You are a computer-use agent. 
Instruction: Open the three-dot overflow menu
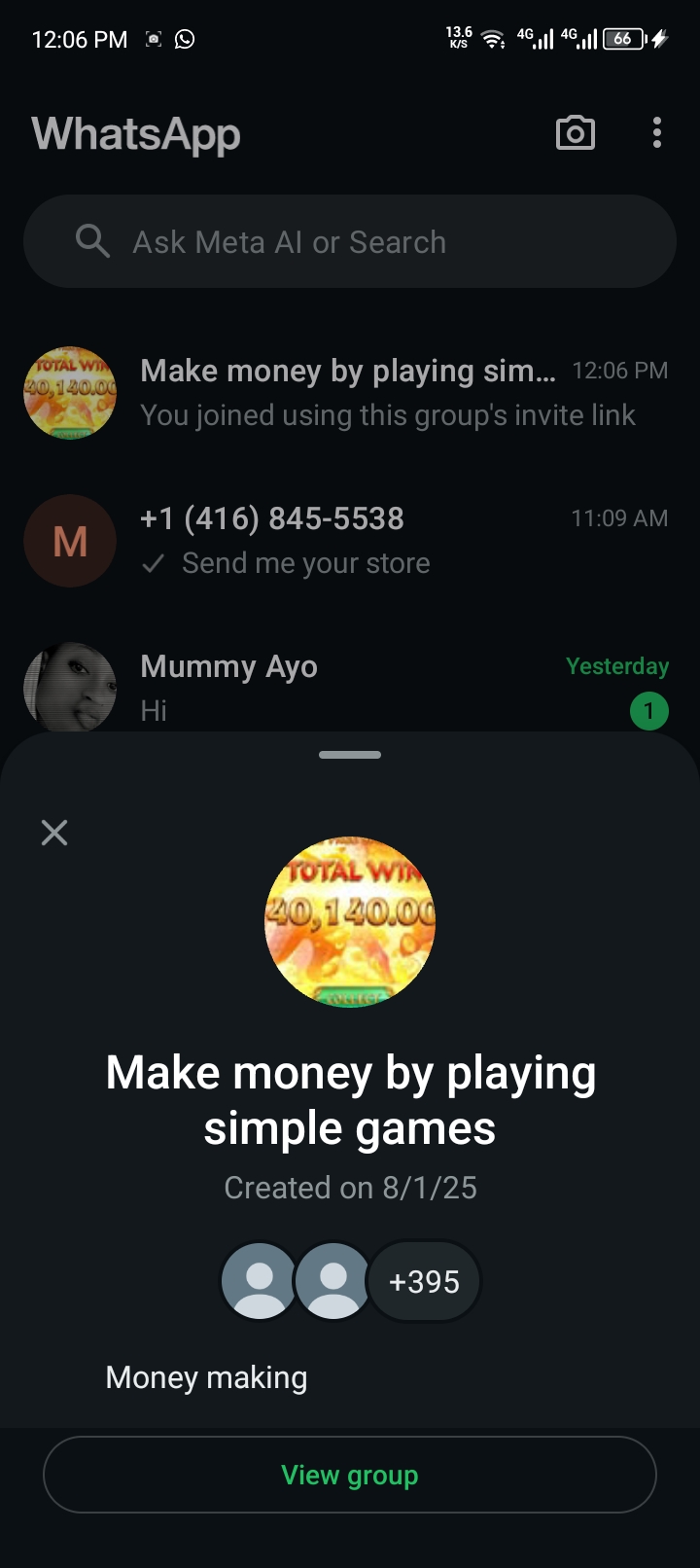[657, 133]
